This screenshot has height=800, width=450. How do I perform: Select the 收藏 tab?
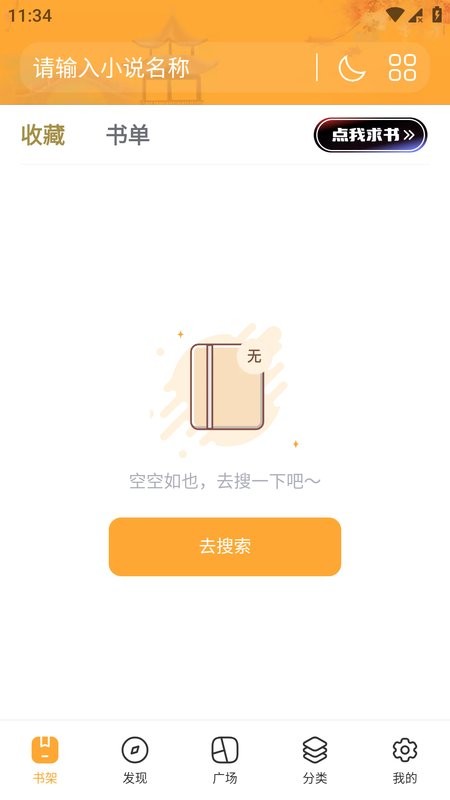pos(43,135)
